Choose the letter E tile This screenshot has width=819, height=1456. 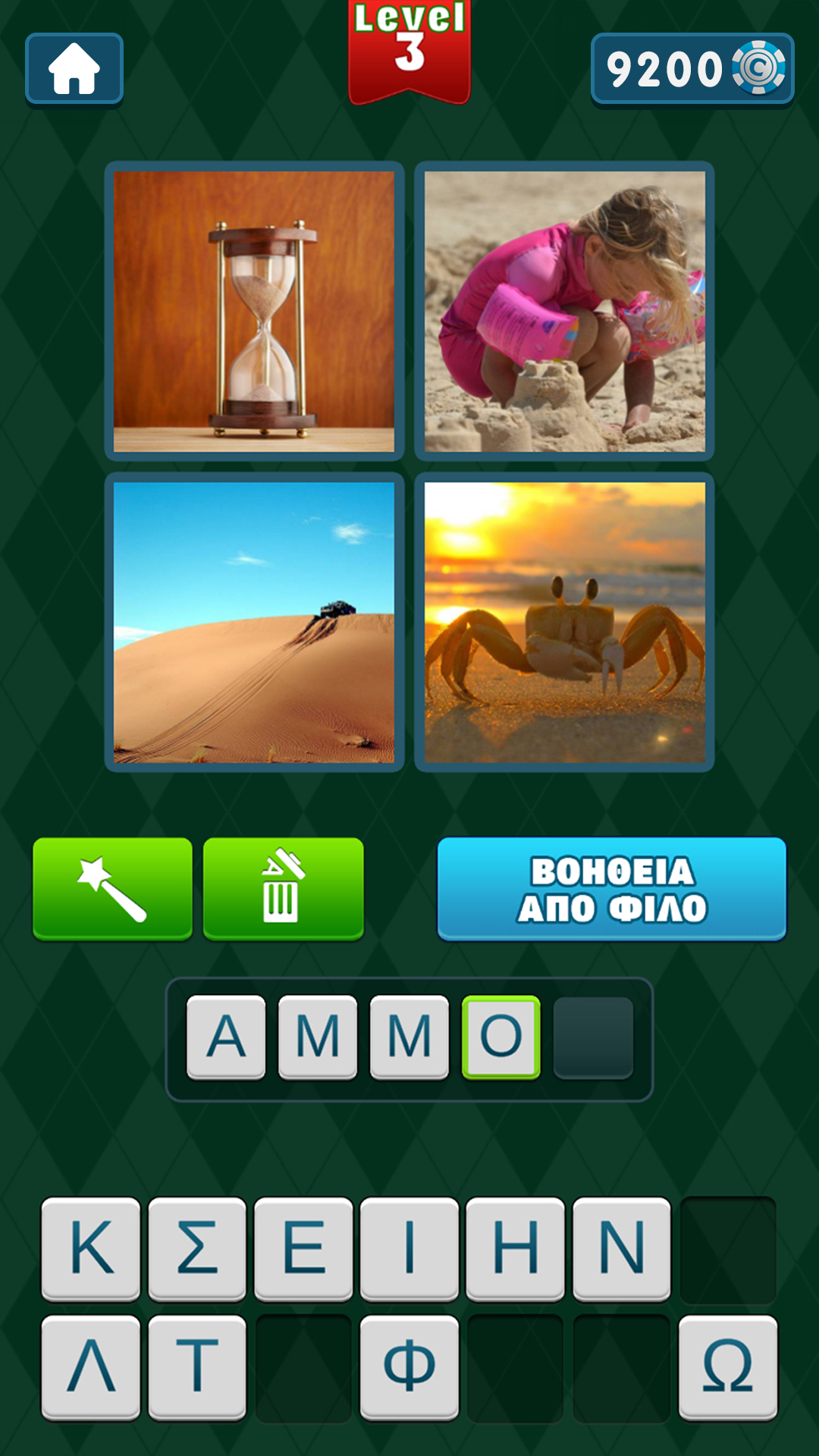tap(303, 1247)
